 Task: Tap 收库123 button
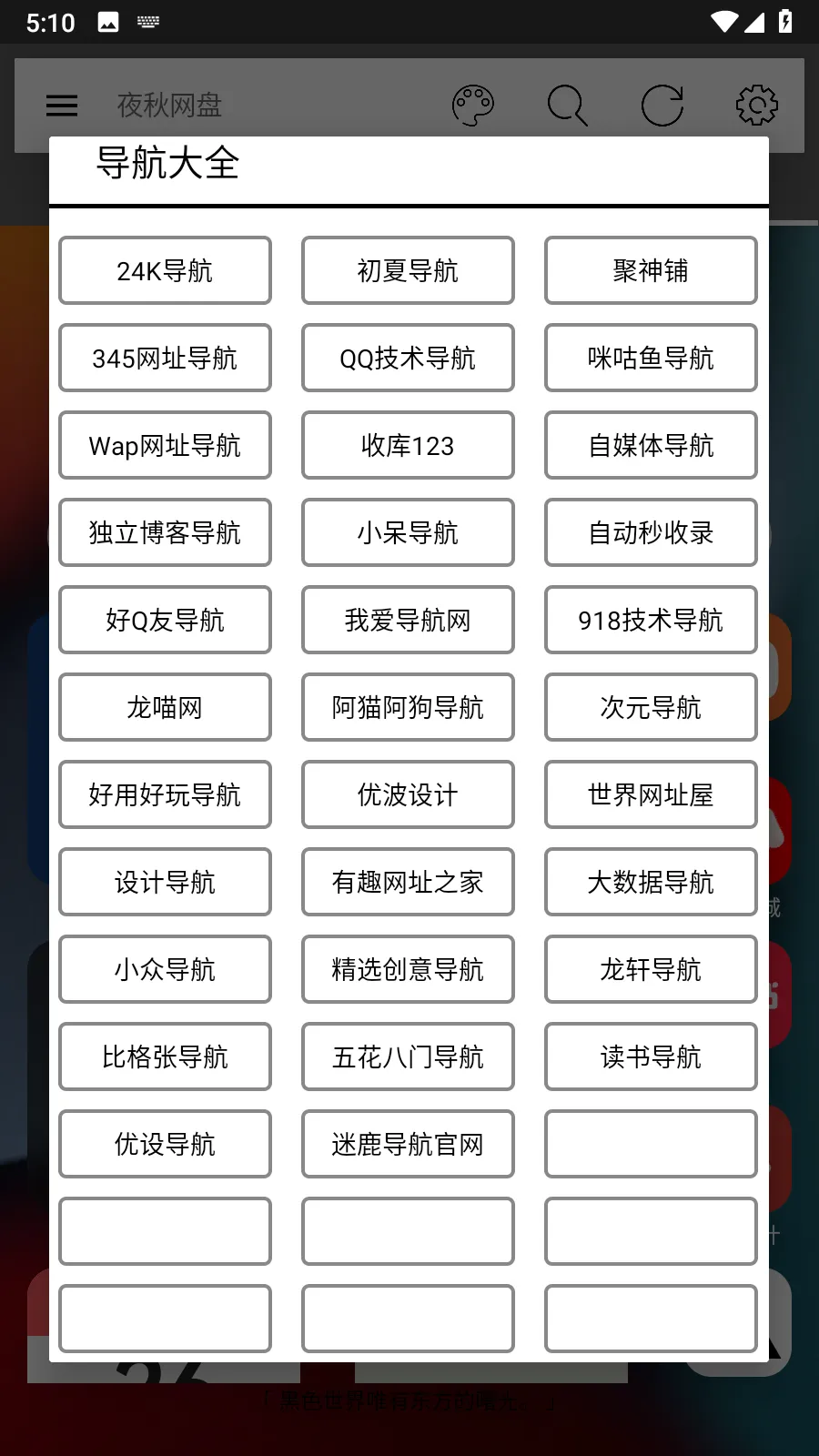tap(408, 445)
